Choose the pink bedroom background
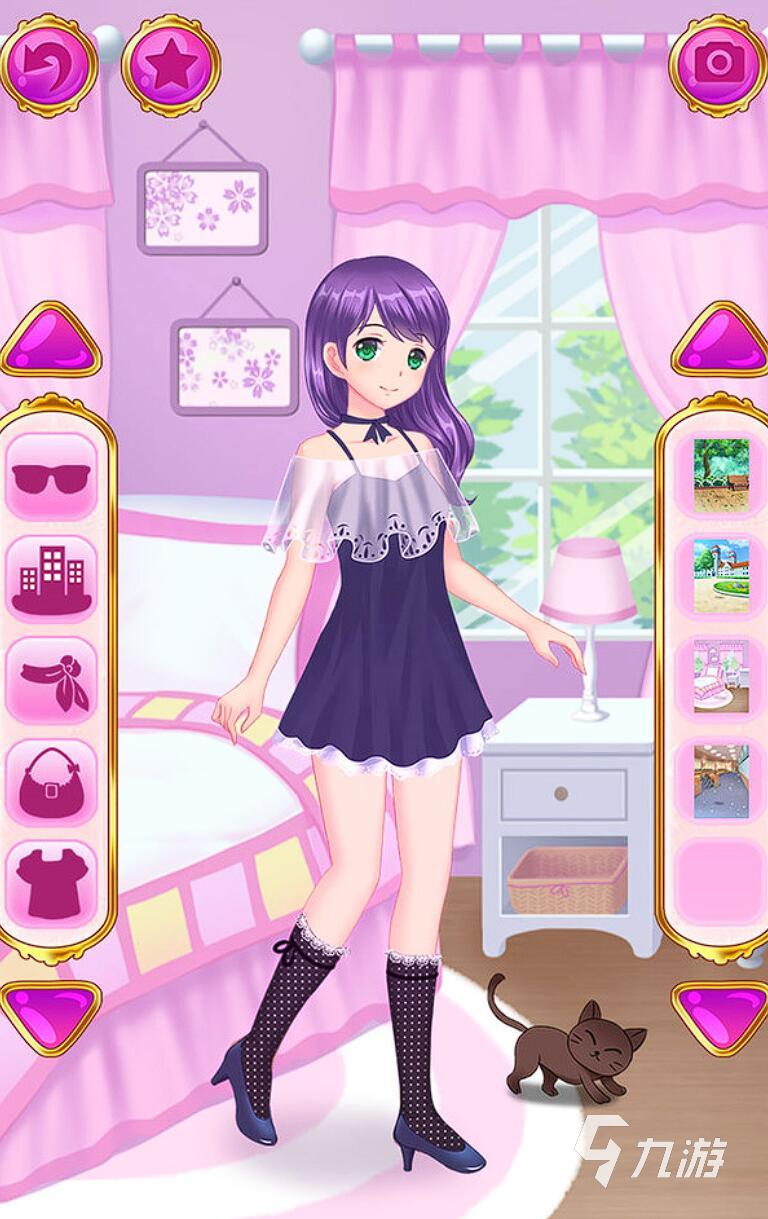The image size is (768, 1219). click(721, 677)
